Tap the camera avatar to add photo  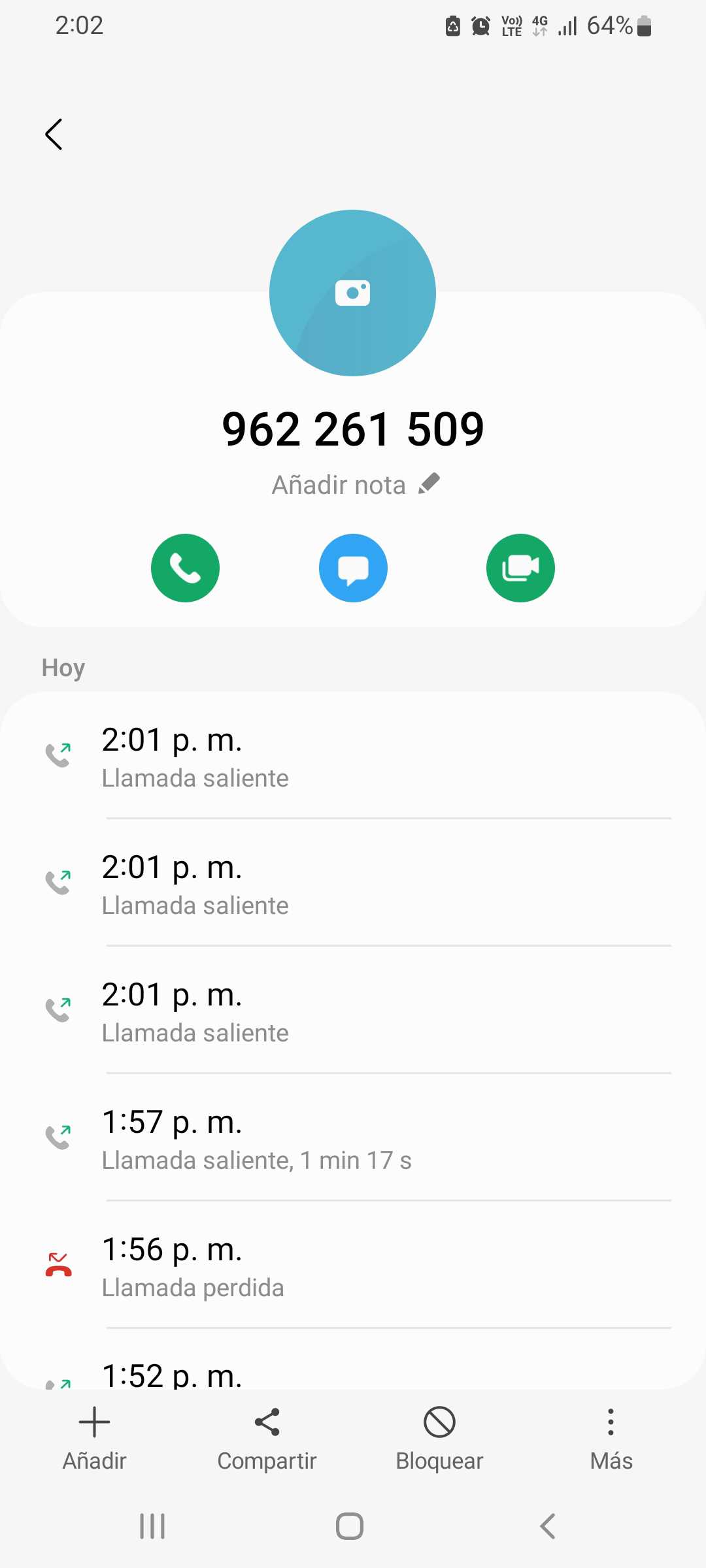coord(352,293)
